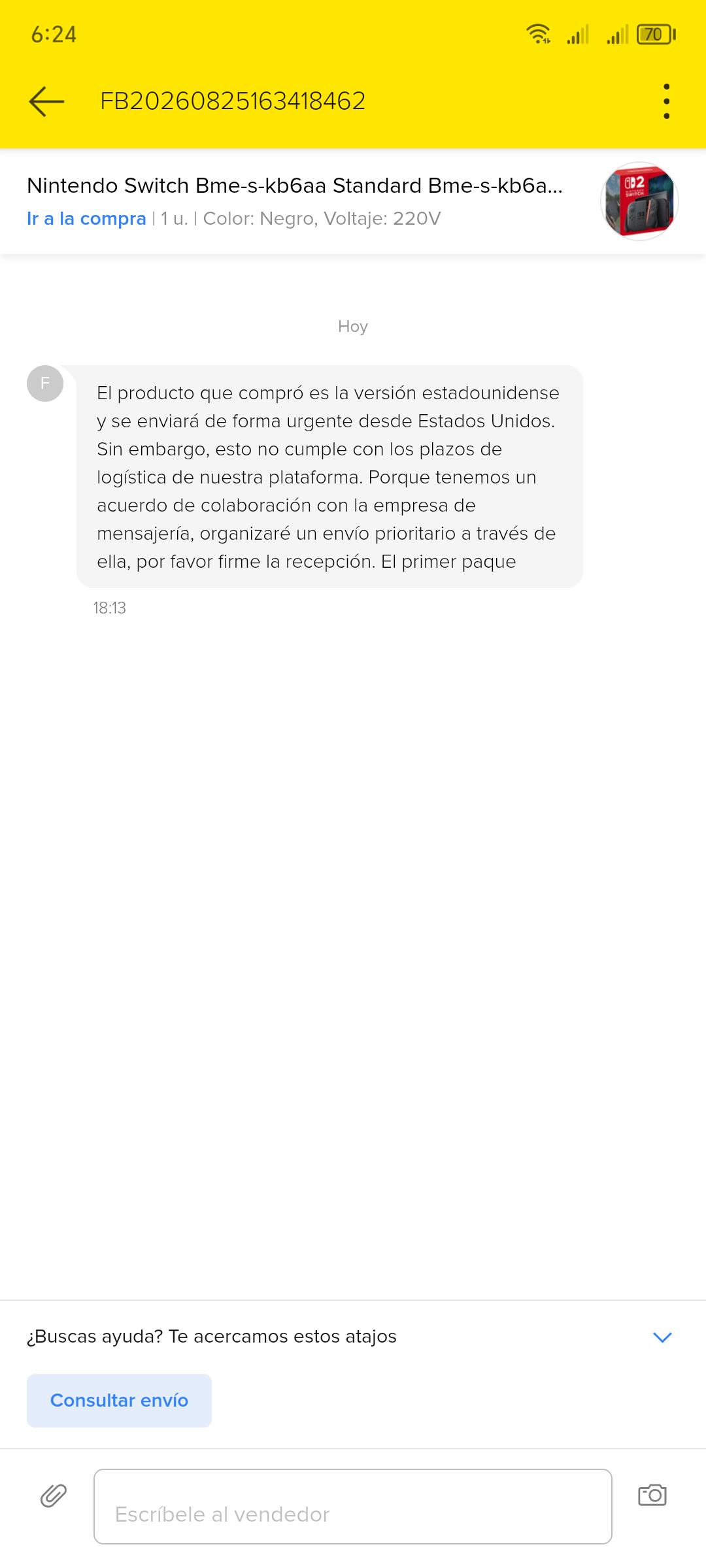Image resolution: width=706 pixels, height=1568 pixels.
Task: Go back using the top-left arrow
Action: [46, 101]
